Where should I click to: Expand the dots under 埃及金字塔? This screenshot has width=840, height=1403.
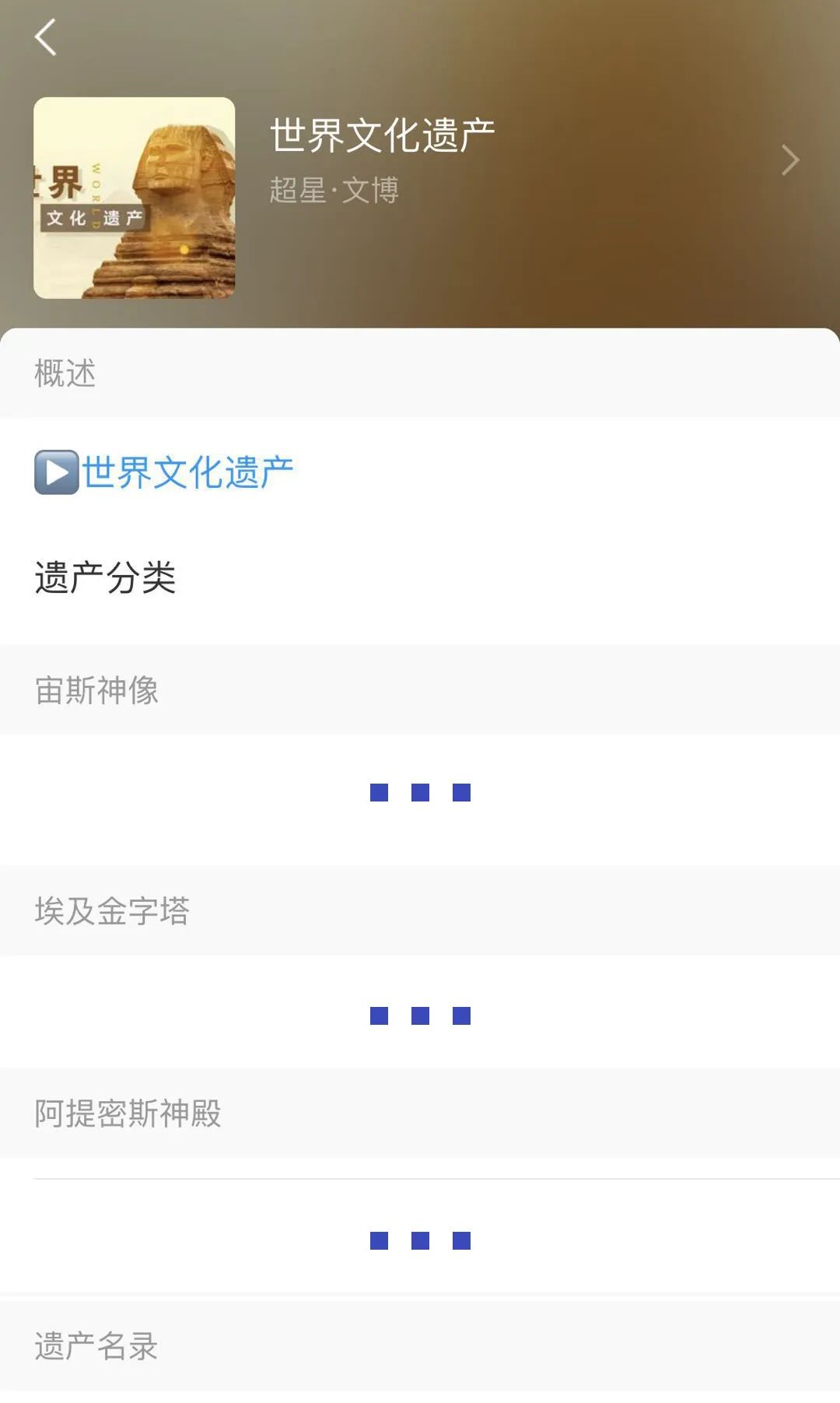(420, 1015)
